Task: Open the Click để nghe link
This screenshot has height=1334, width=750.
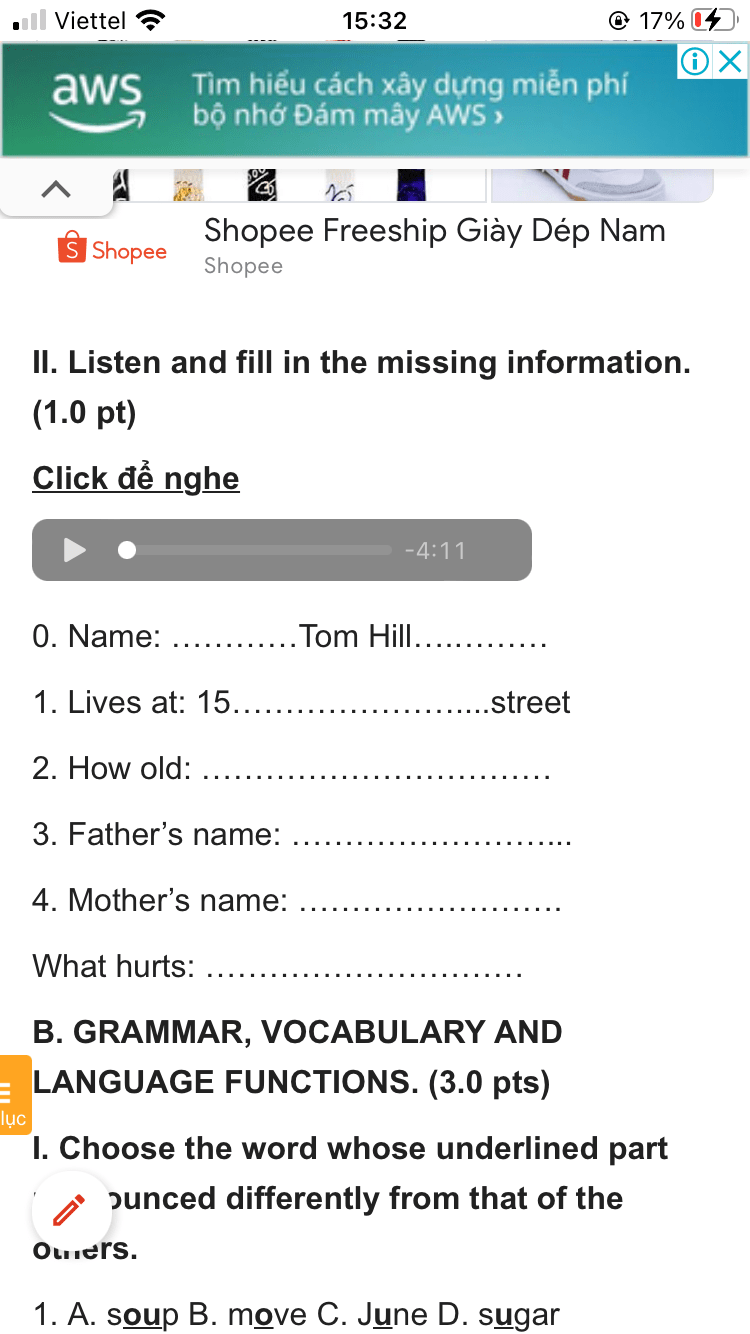Action: tap(136, 478)
